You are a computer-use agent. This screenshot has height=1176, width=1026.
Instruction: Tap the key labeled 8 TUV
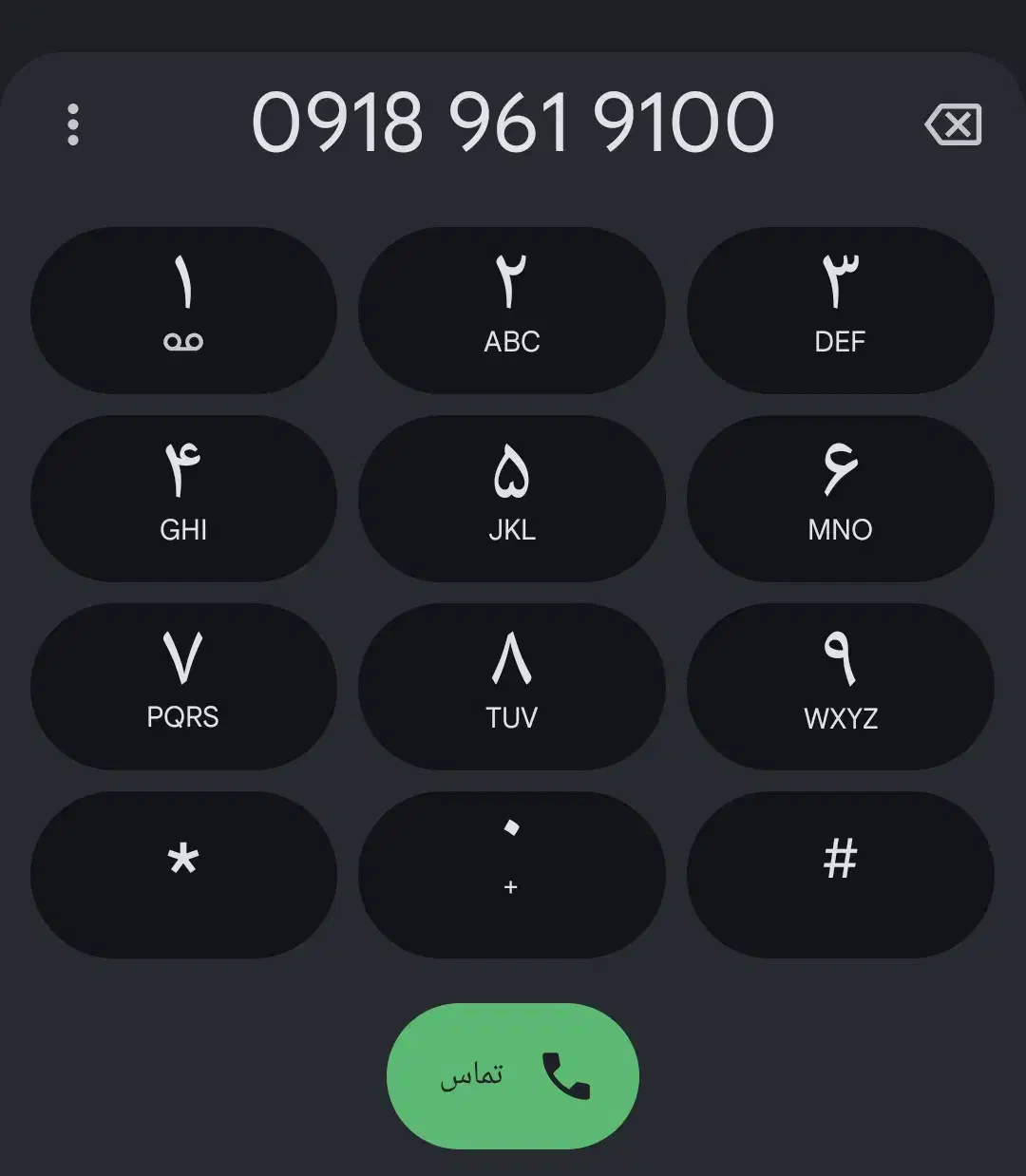(x=511, y=686)
